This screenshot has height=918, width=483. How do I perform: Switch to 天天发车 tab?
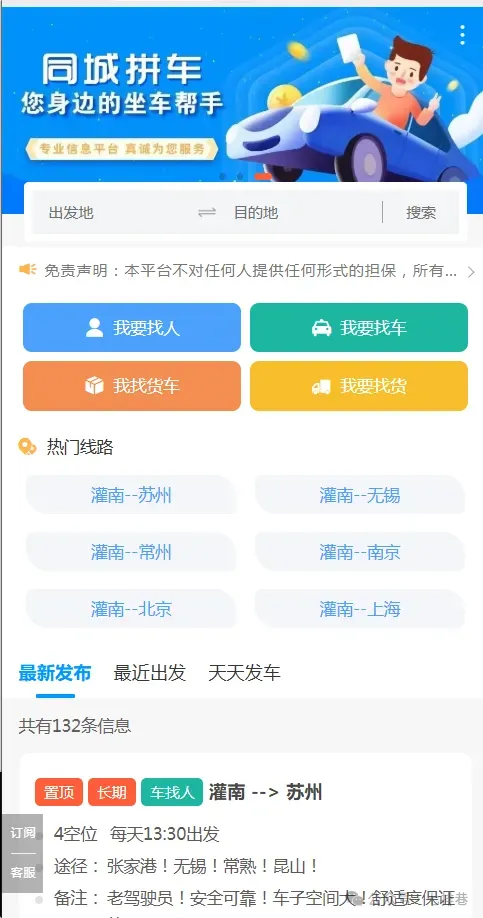pyautogui.click(x=244, y=673)
